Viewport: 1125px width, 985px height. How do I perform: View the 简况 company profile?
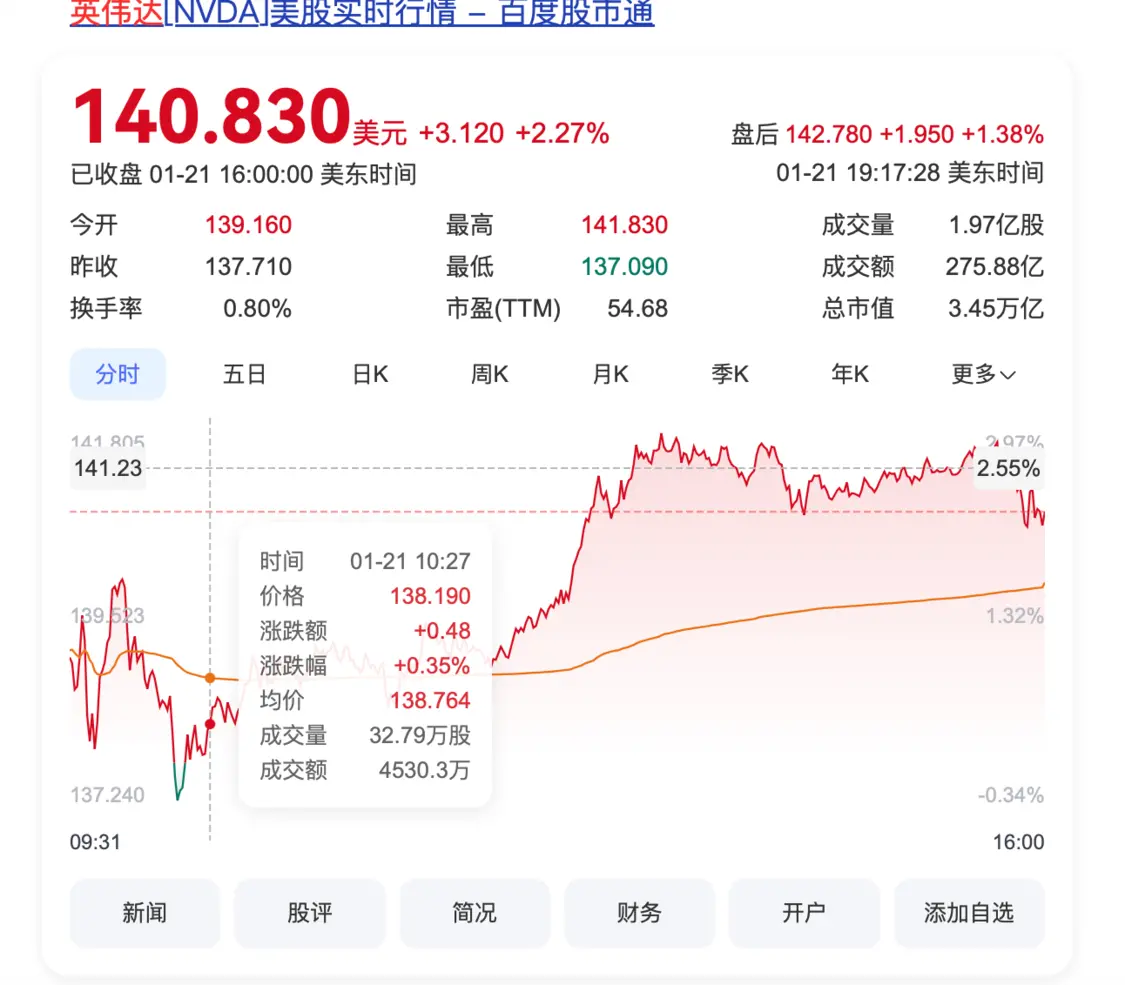click(474, 913)
